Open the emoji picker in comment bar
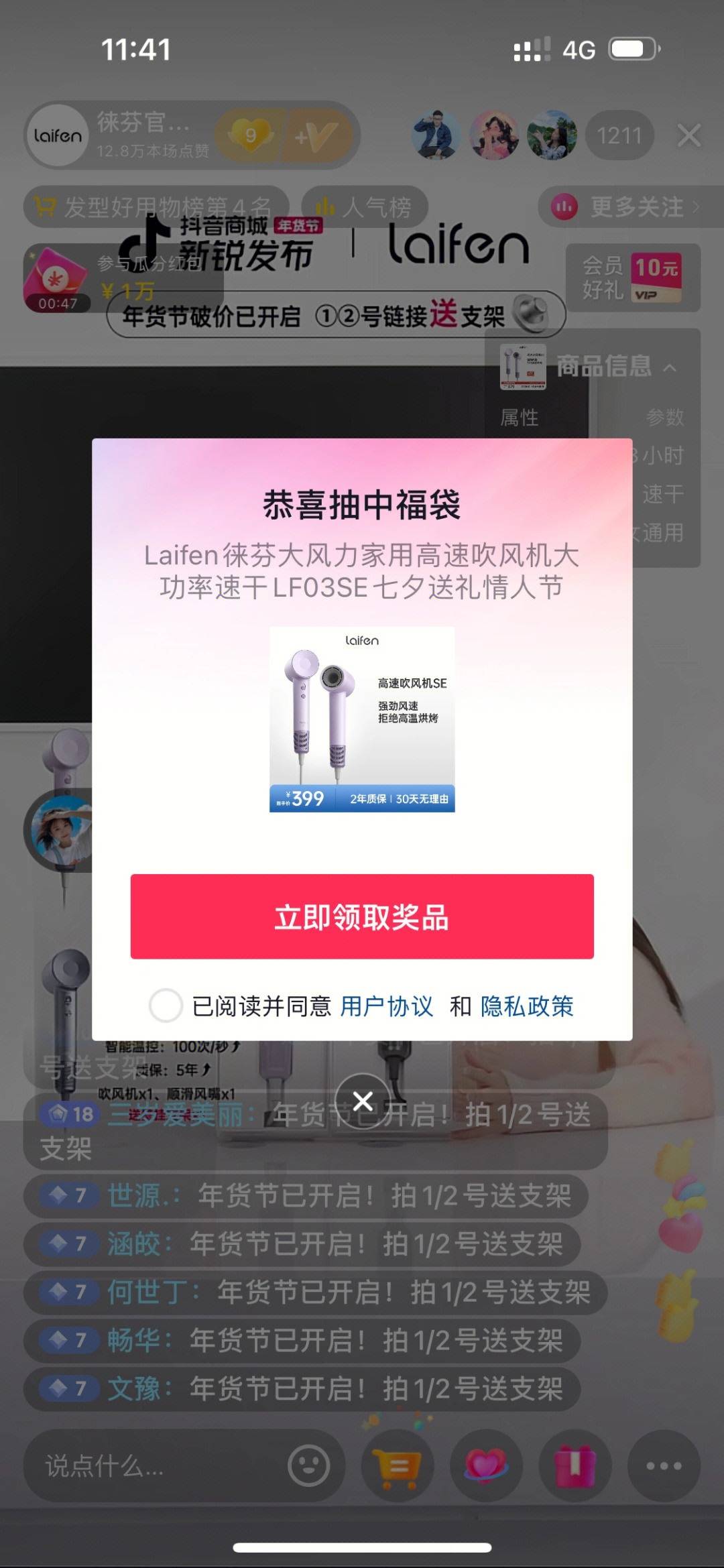The width and height of the screenshot is (724, 1568). tap(308, 1465)
